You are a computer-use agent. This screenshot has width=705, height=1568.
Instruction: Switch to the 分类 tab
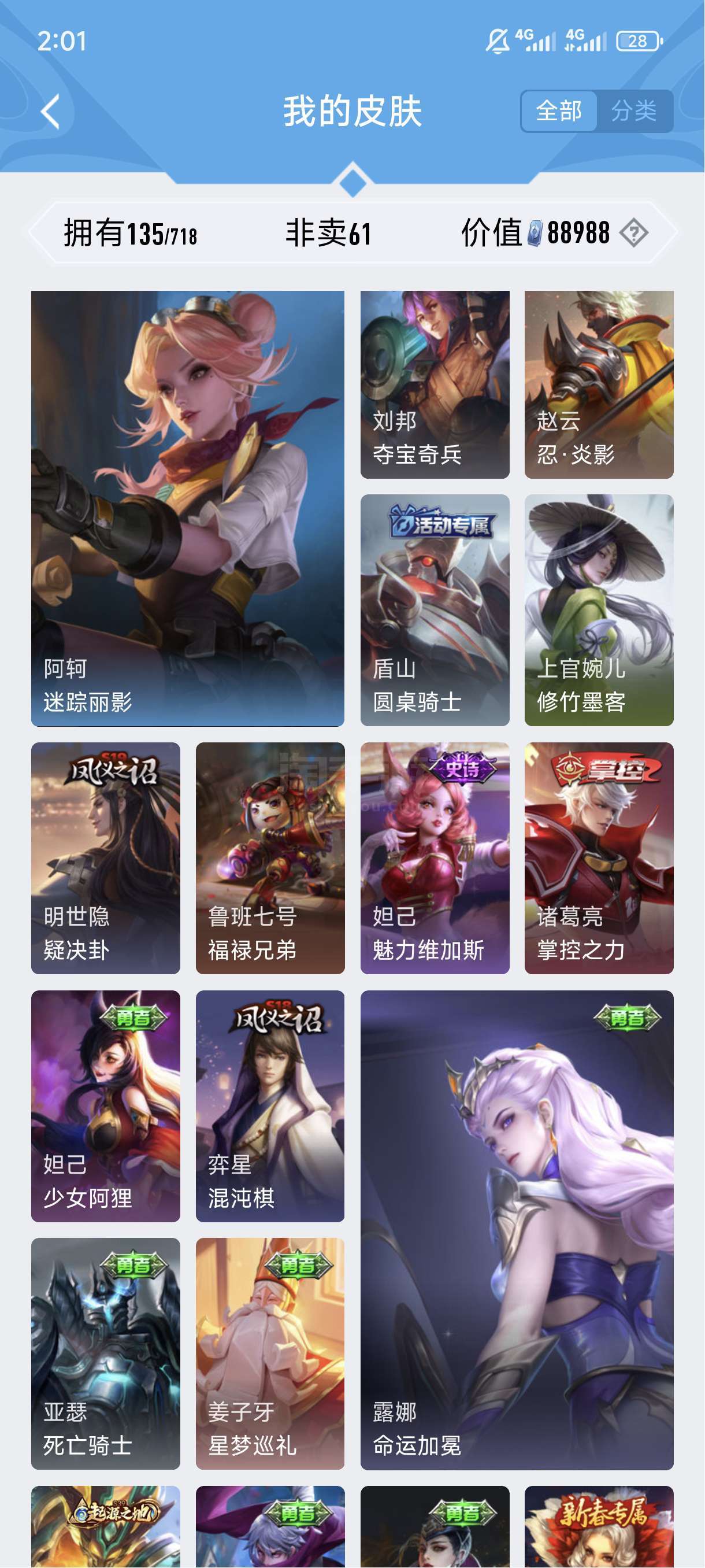634,112
